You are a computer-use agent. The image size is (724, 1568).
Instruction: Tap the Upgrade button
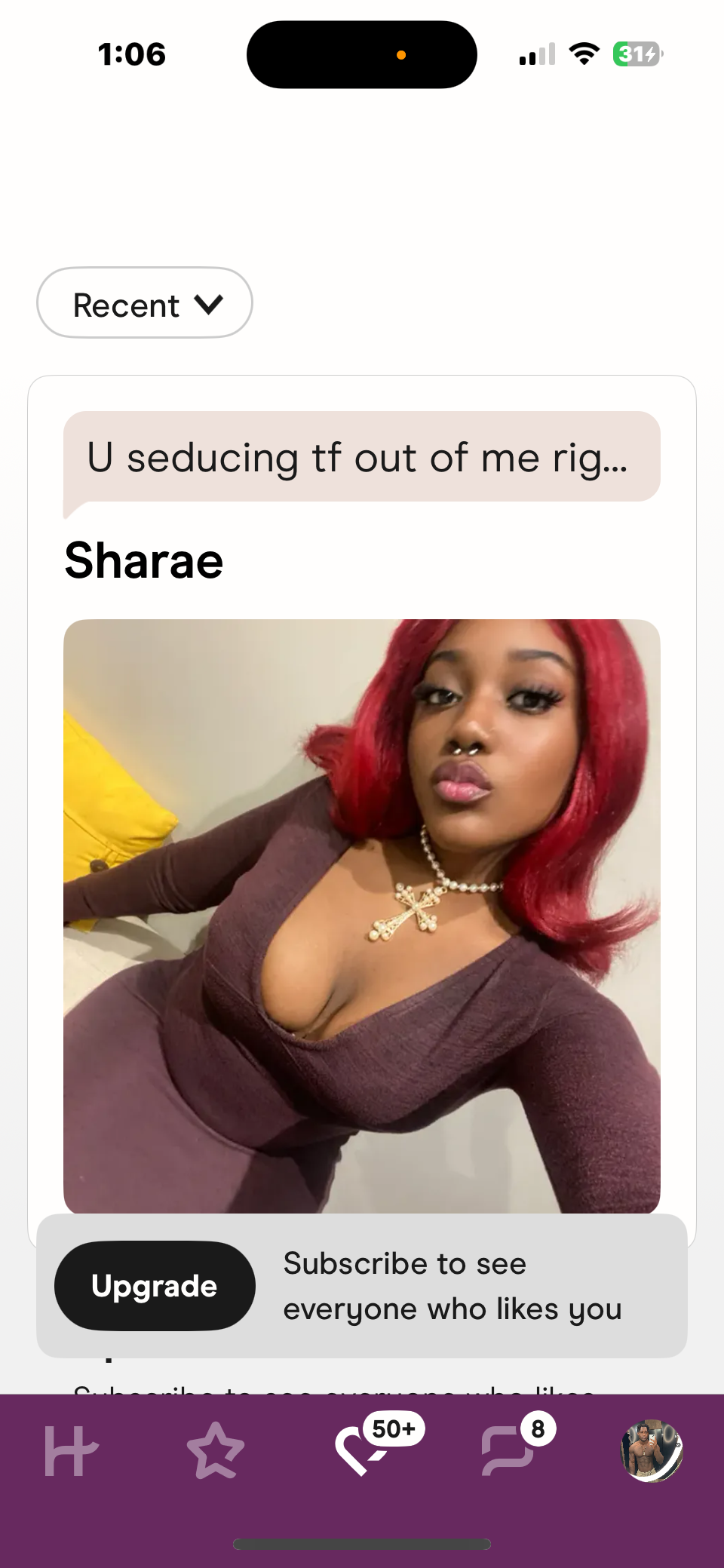tap(155, 1285)
